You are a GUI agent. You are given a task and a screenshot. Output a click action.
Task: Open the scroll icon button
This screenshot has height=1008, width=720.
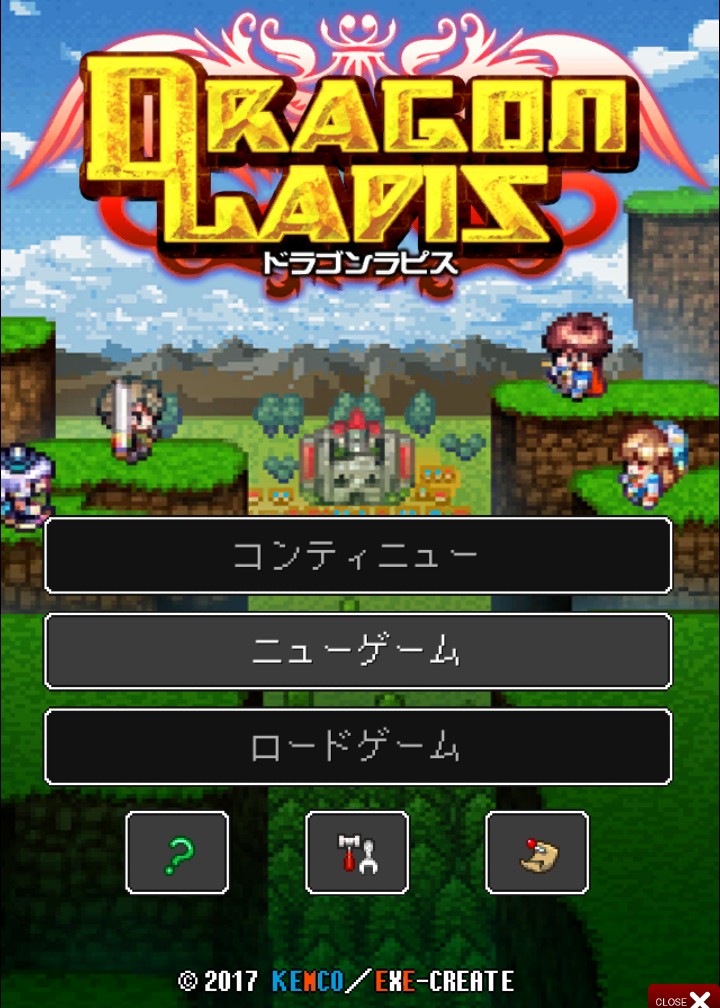point(537,853)
